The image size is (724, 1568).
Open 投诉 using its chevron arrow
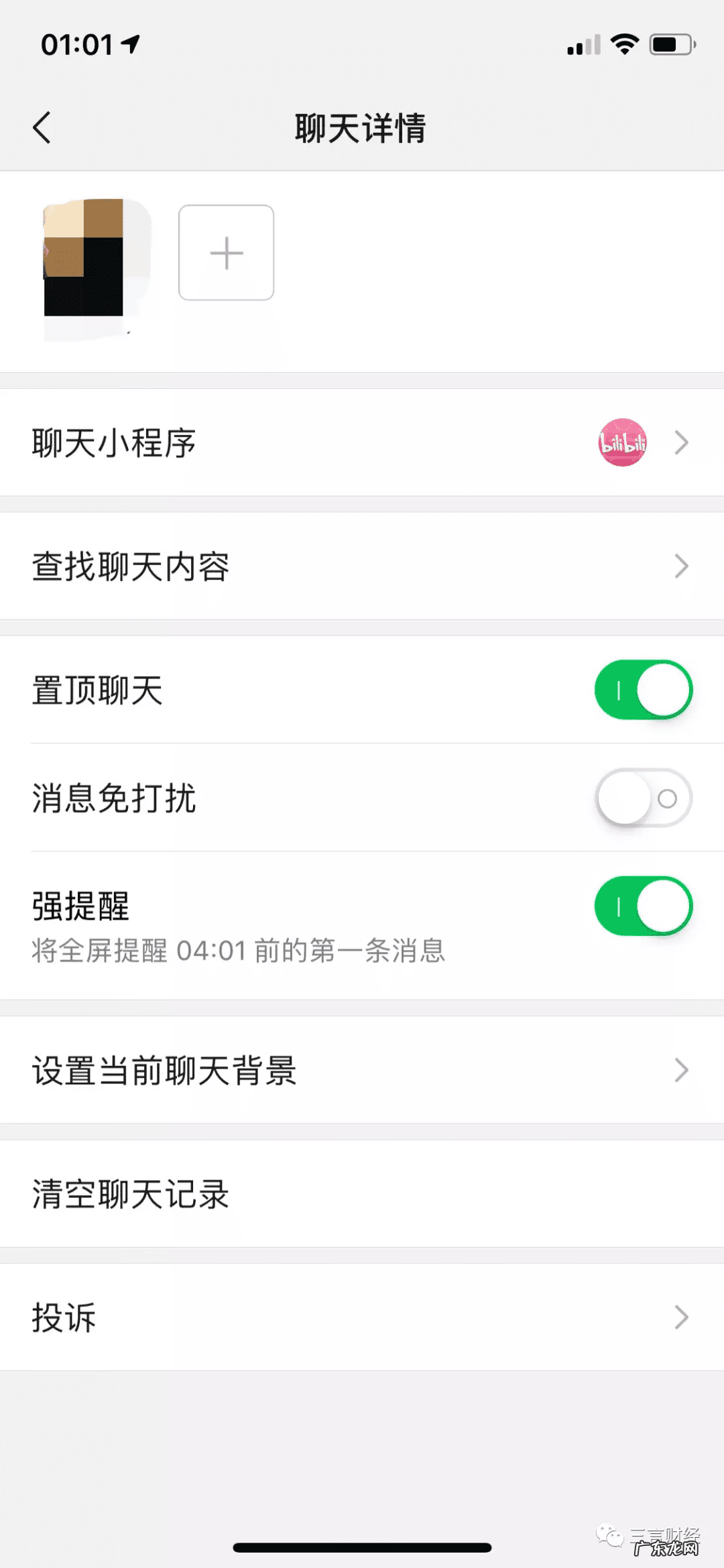click(x=682, y=1316)
